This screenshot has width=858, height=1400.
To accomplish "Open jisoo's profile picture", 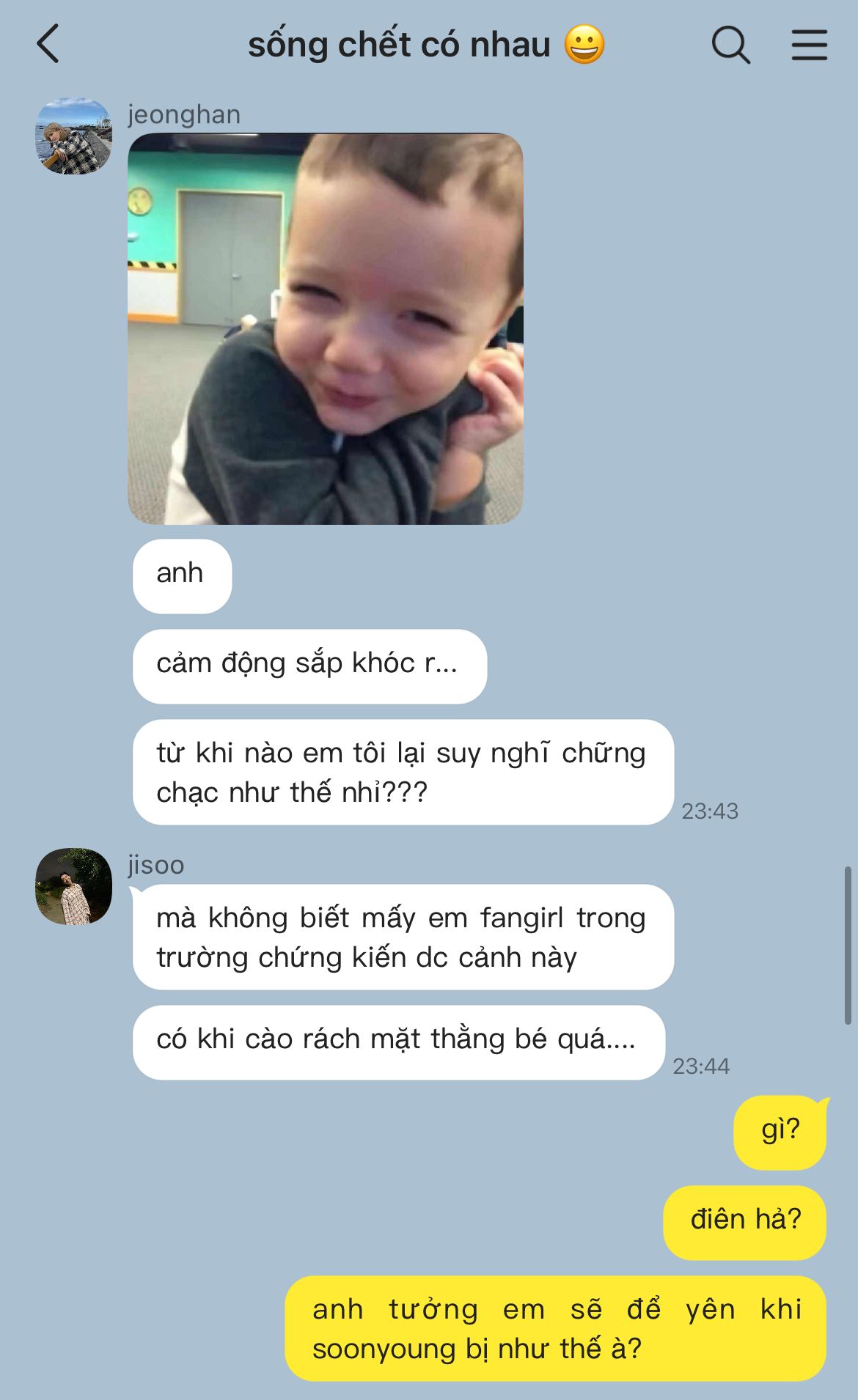I will click(74, 887).
